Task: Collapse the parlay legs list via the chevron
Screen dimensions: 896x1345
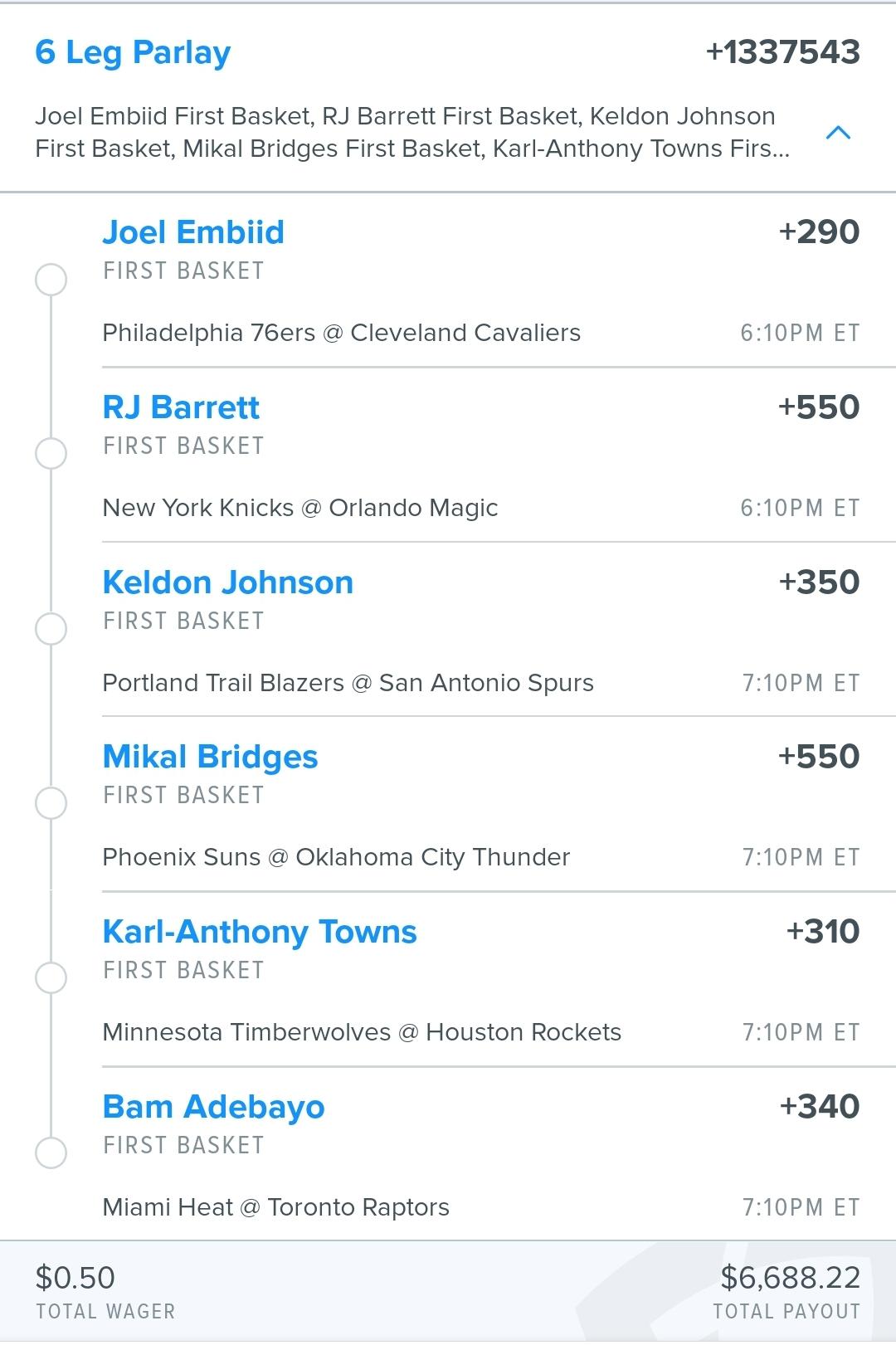Action: [839, 133]
